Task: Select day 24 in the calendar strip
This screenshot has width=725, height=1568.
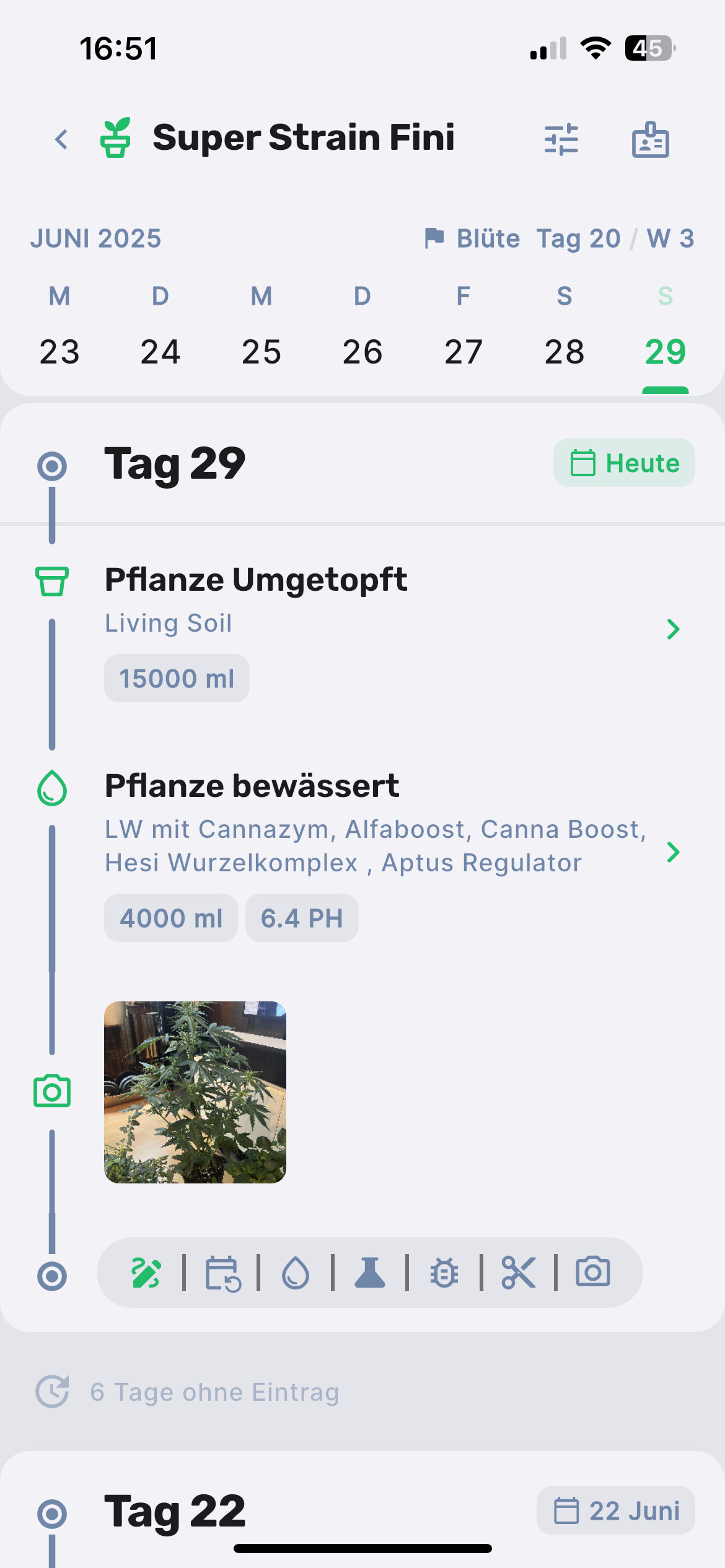Action: [160, 351]
